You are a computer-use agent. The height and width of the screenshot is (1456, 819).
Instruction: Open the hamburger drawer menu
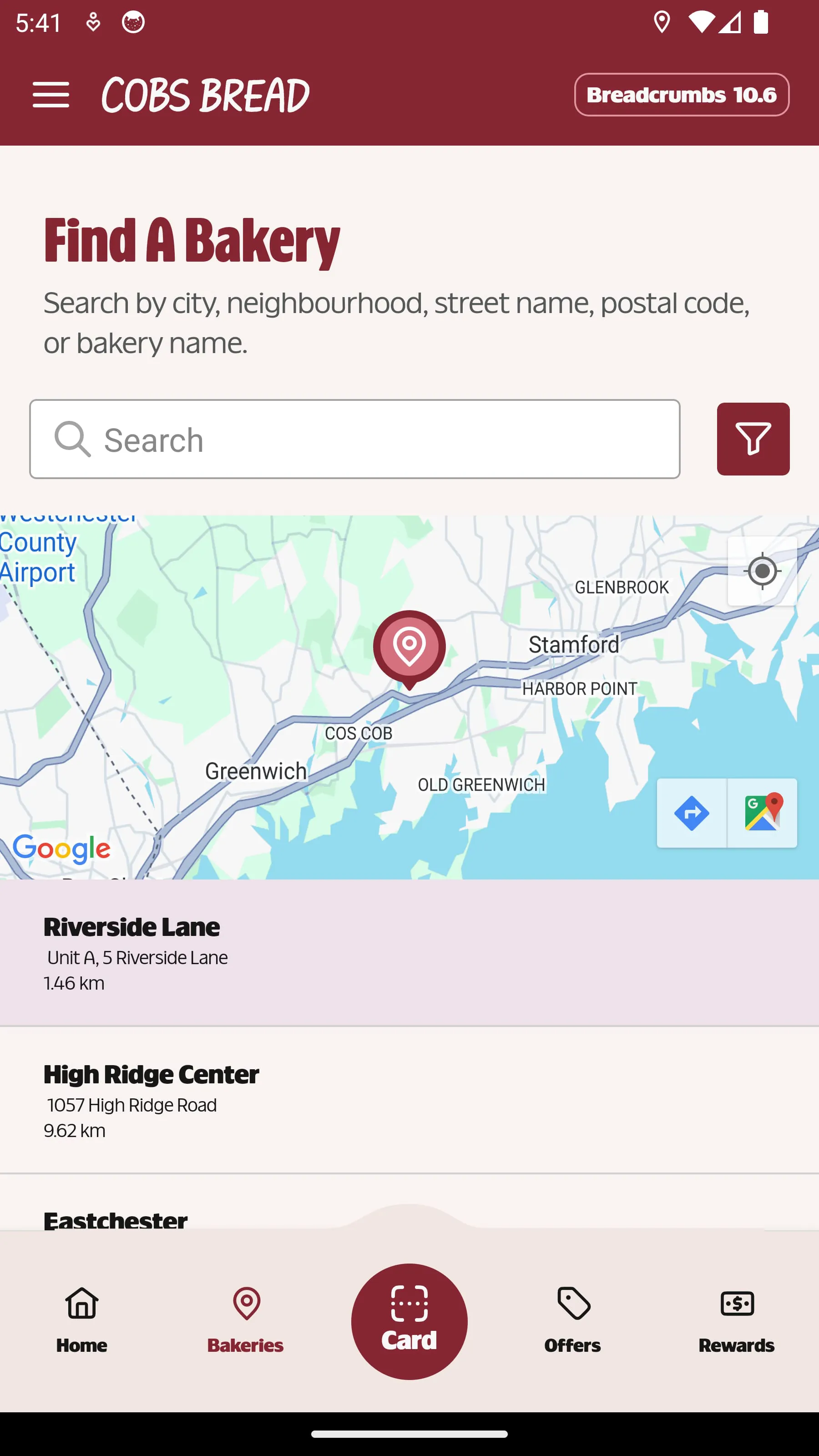(51, 94)
